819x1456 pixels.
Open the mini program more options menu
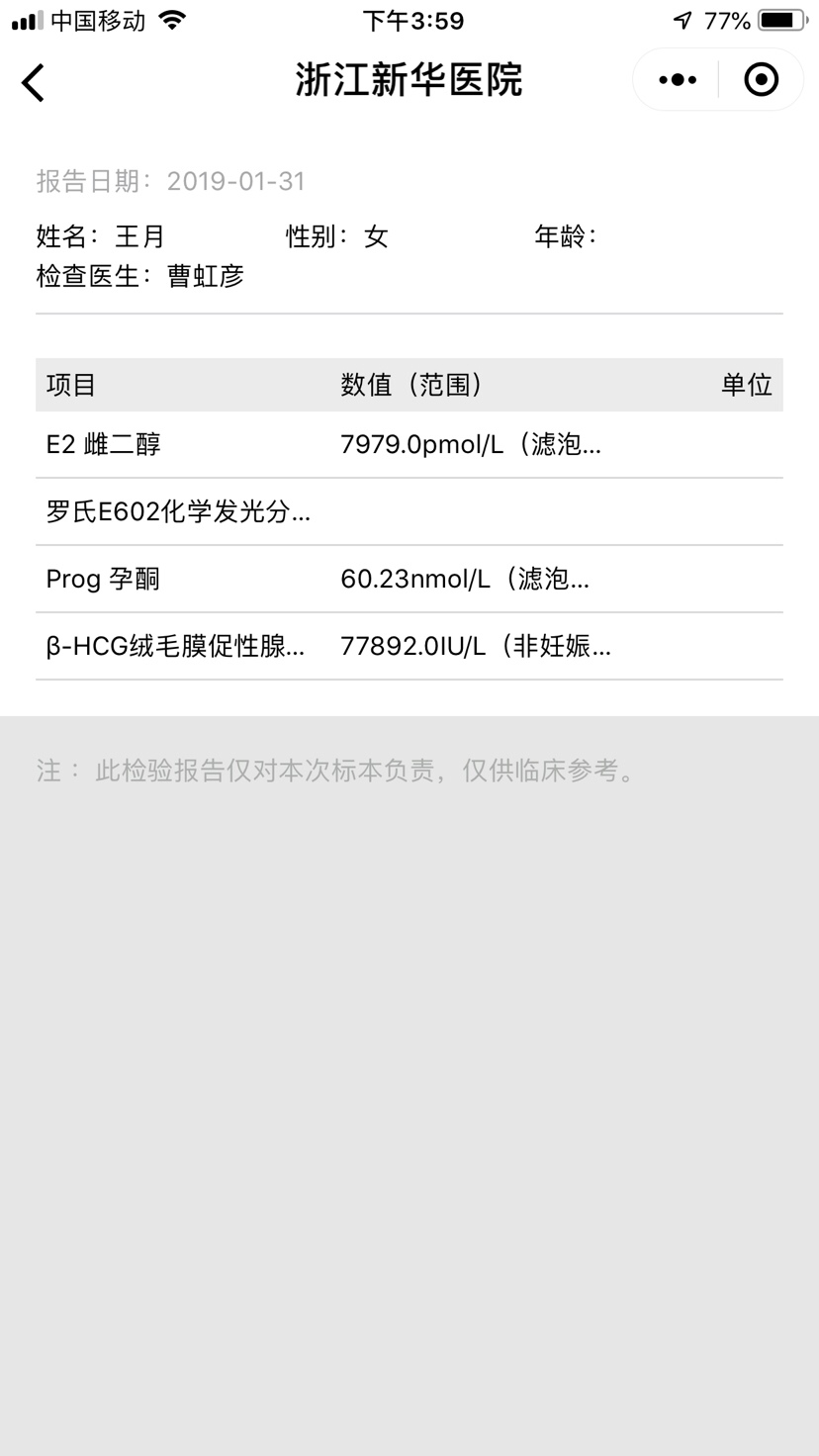tap(678, 80)
